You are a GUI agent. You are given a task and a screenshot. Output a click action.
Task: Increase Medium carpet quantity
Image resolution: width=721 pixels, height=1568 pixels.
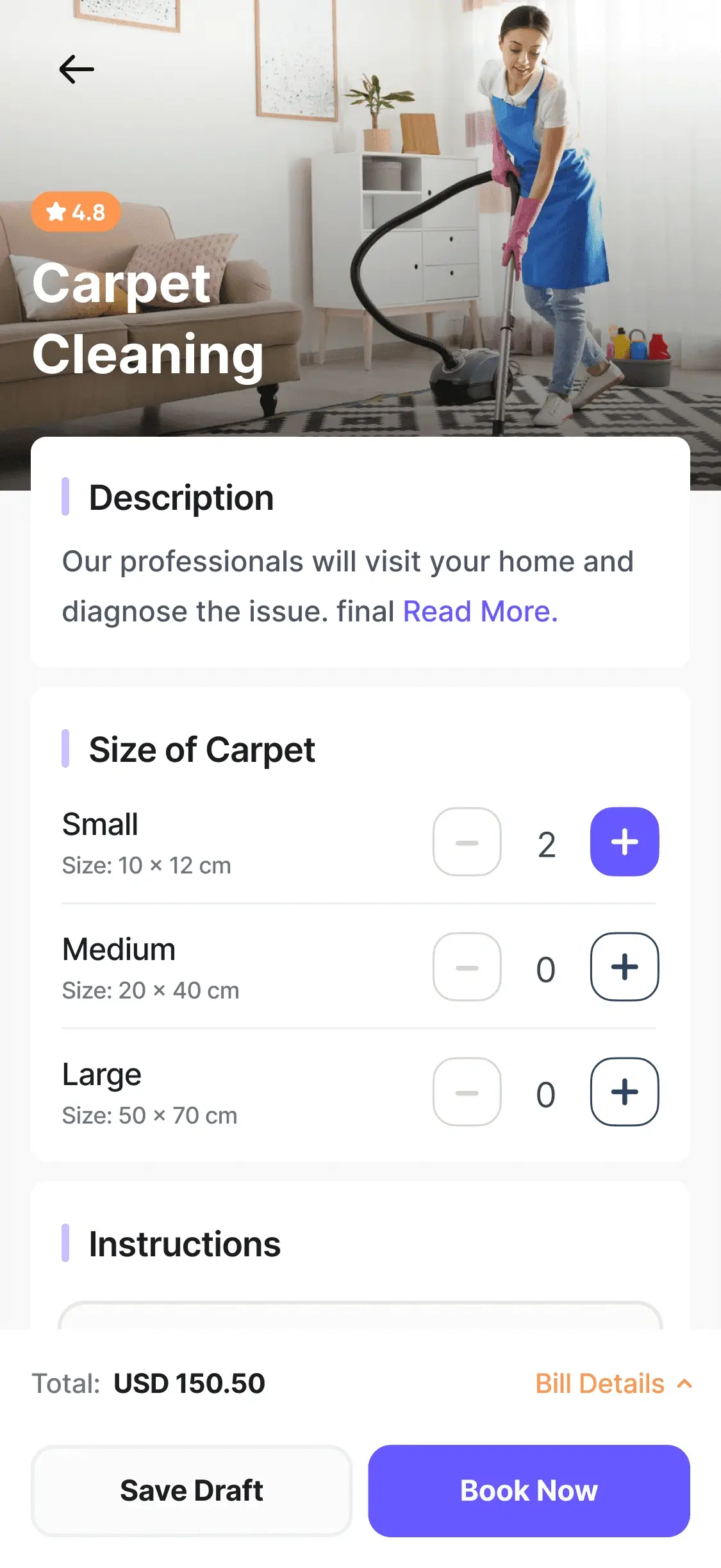[x=624, y=967]
